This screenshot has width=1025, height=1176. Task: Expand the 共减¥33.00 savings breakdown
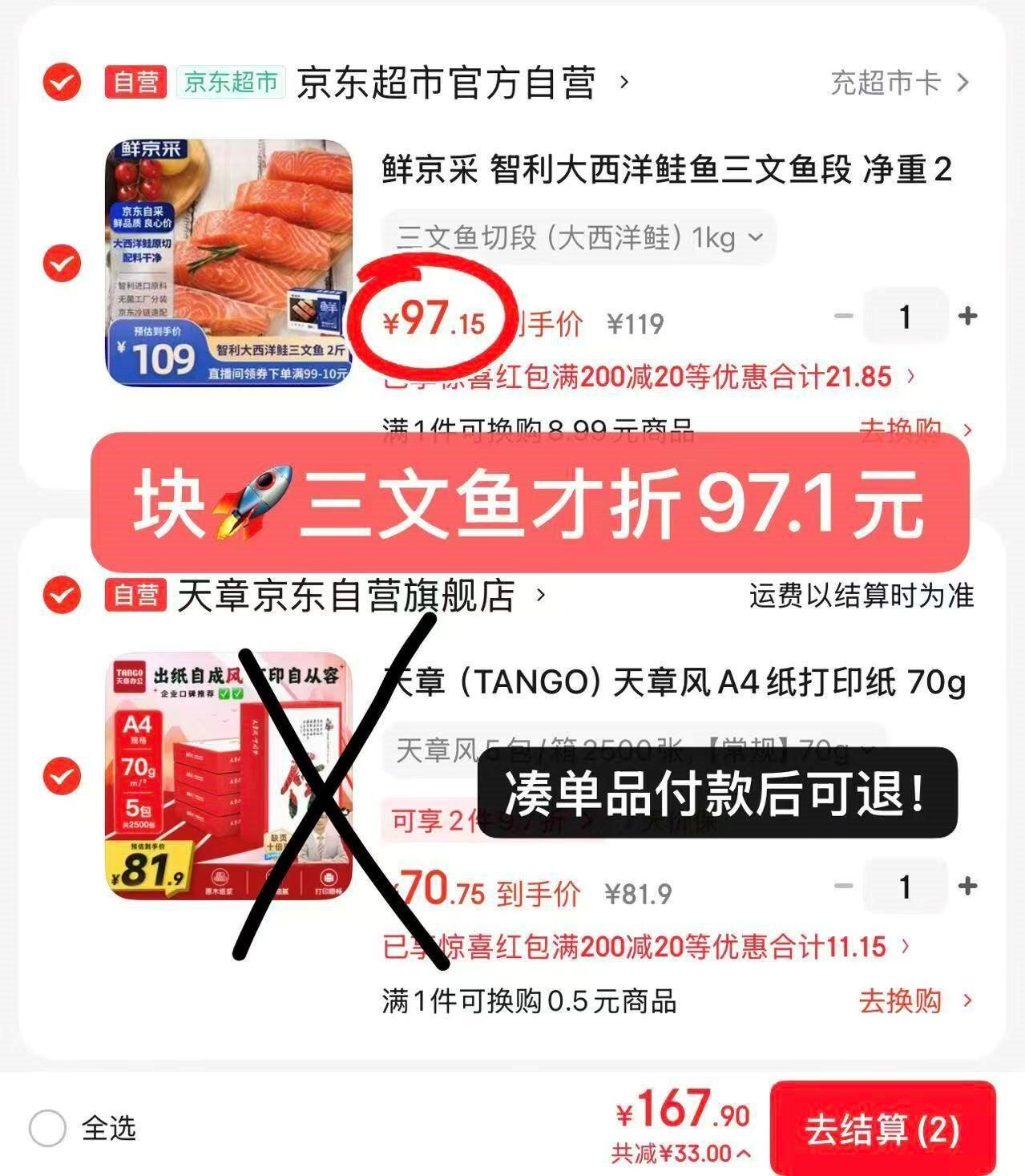tap(681, 1154)
